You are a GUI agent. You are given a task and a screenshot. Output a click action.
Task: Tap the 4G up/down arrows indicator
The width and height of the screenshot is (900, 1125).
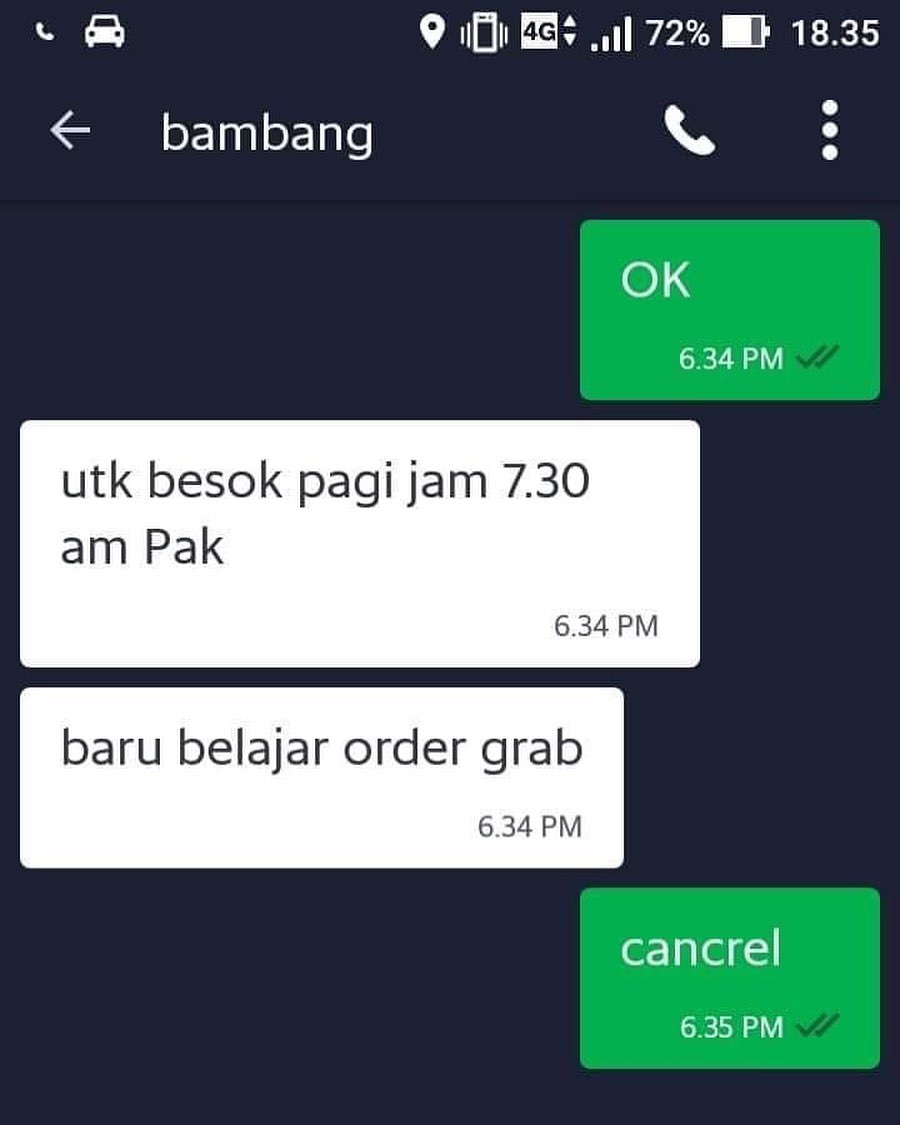coord(567,32)
